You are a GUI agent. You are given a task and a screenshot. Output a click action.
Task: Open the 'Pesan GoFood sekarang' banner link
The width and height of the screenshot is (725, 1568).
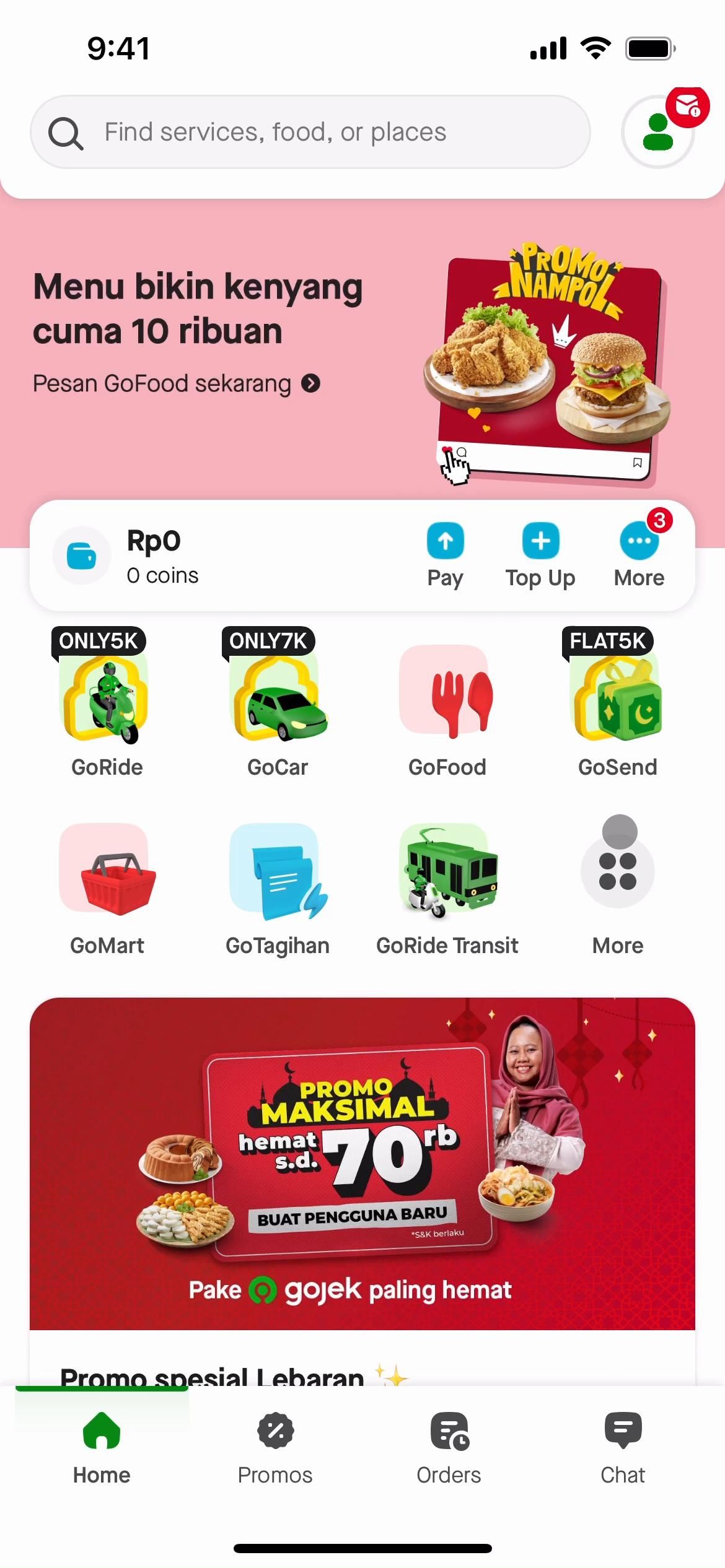(177, 384)
